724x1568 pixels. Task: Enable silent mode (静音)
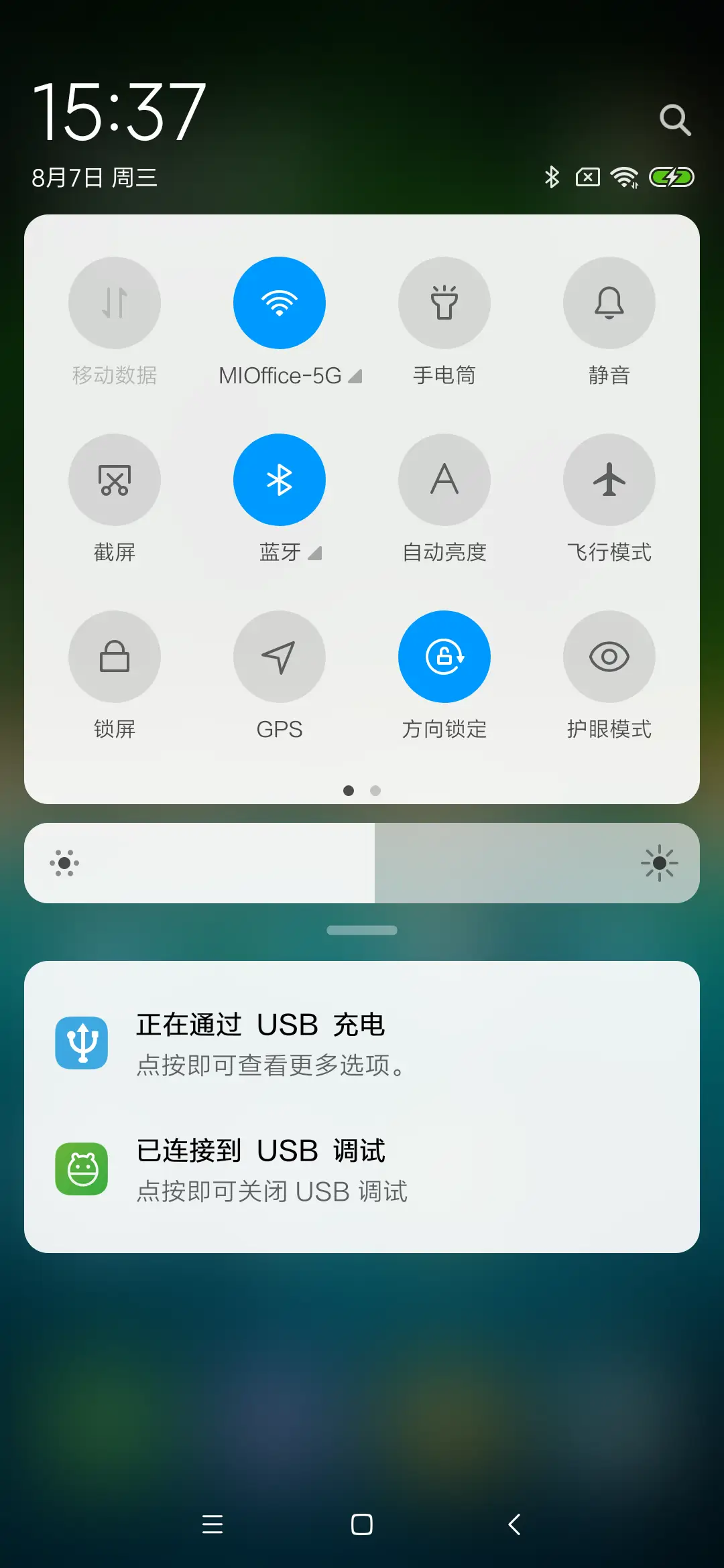(609, 302)
